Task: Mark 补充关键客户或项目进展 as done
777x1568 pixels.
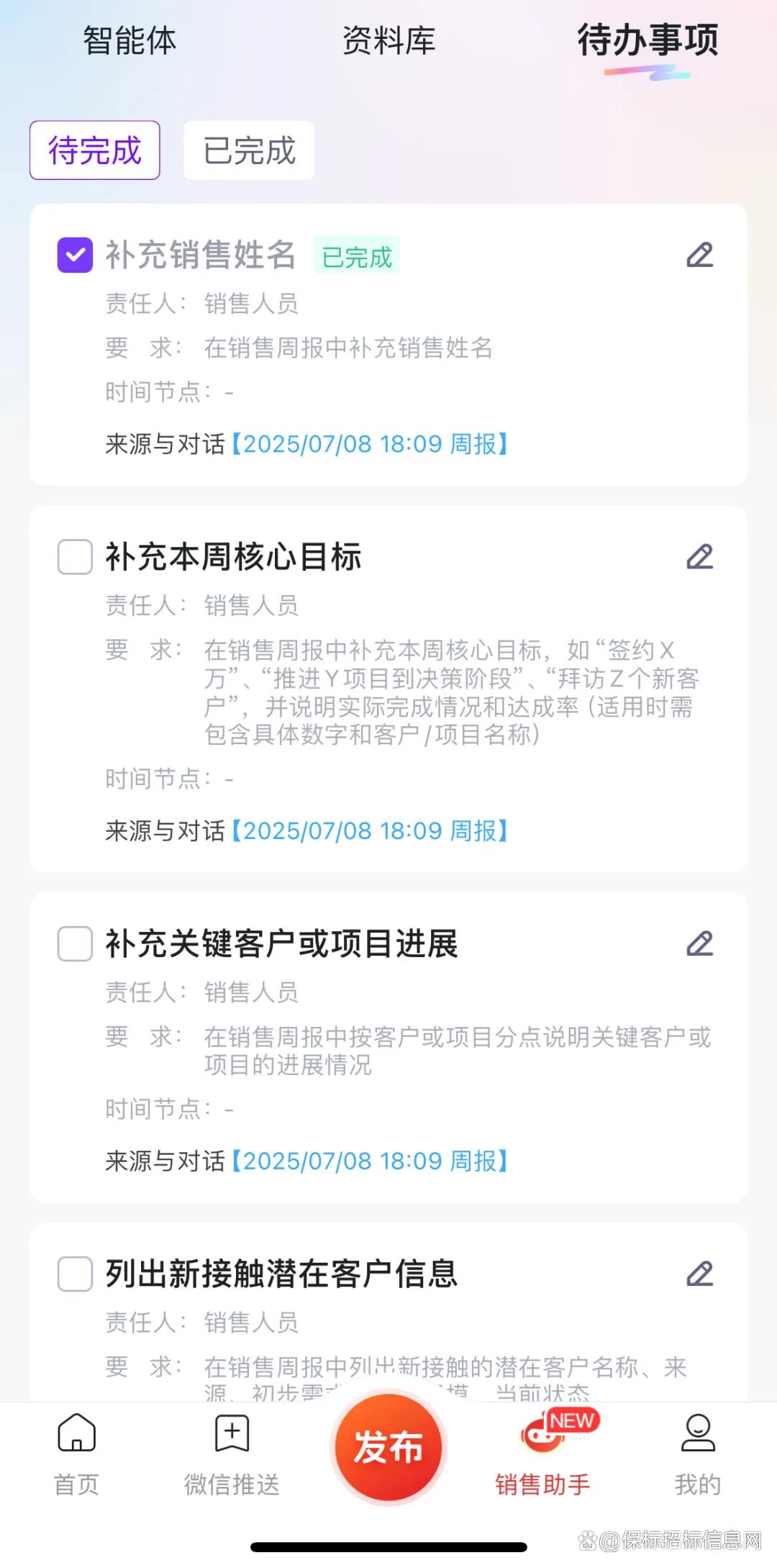Action: point(75,944)
